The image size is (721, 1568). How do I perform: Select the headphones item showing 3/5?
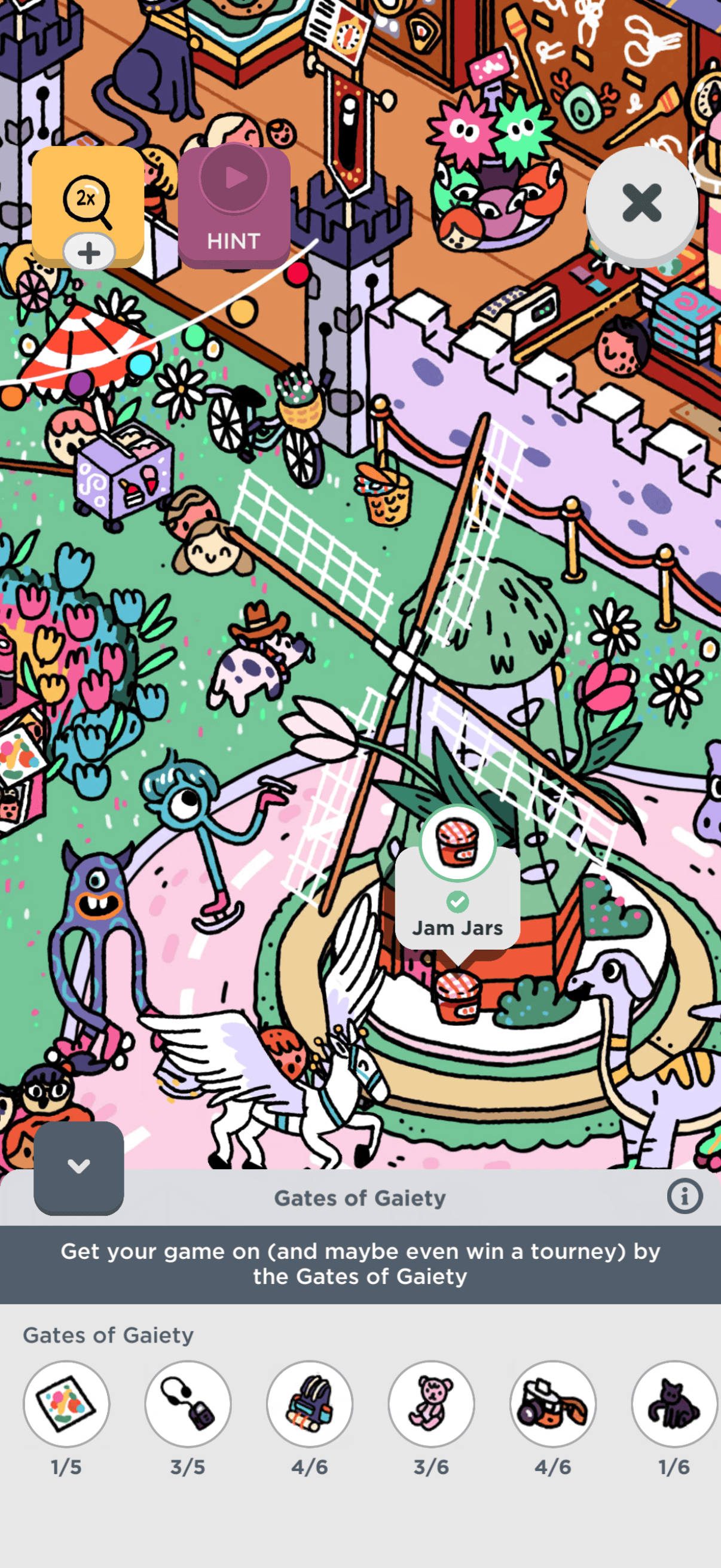tap(188, 1404)
